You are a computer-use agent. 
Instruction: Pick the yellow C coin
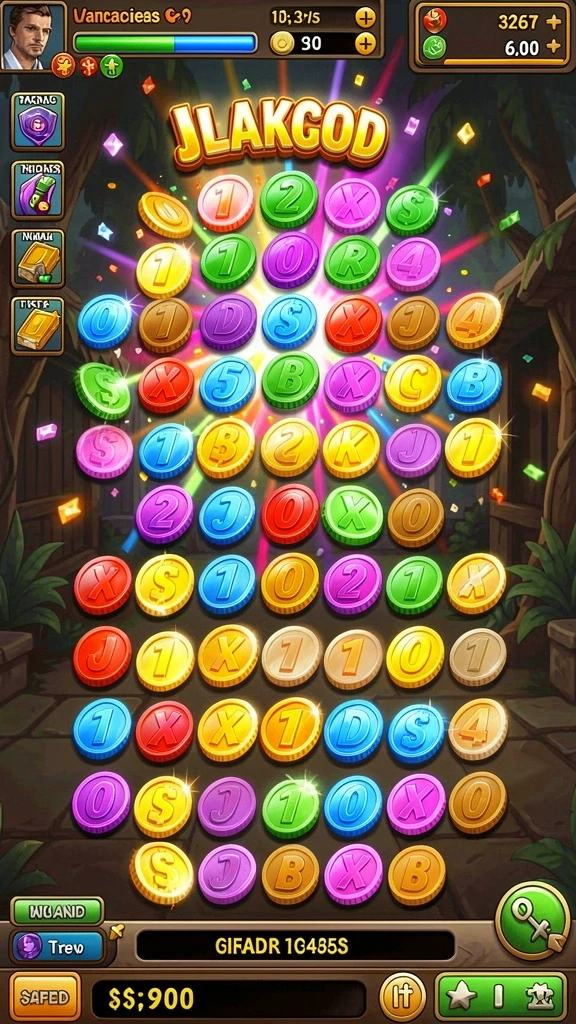click(x=412, y=384)
